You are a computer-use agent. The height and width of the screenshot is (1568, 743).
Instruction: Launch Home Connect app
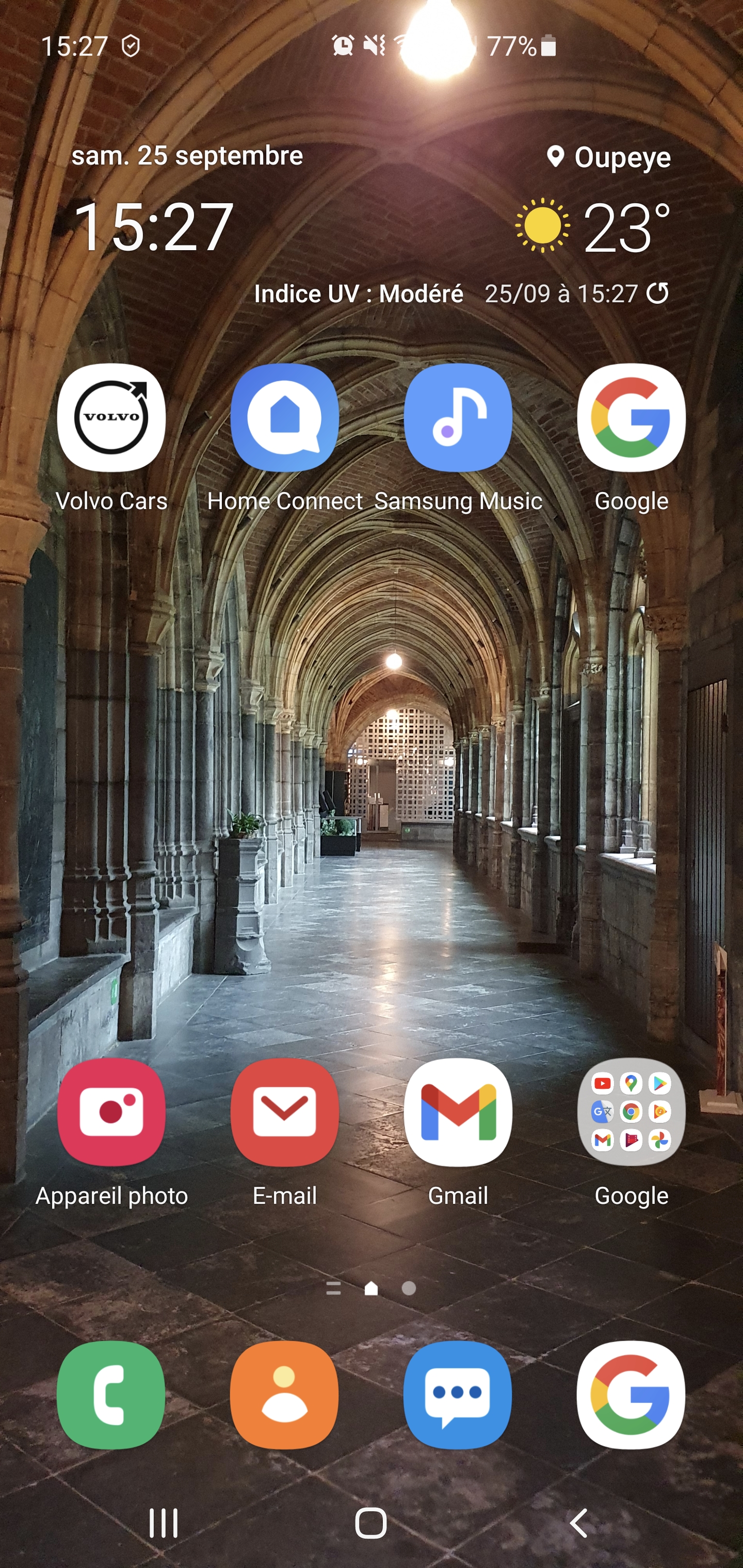pyautogui.click(x=284, y=418)
